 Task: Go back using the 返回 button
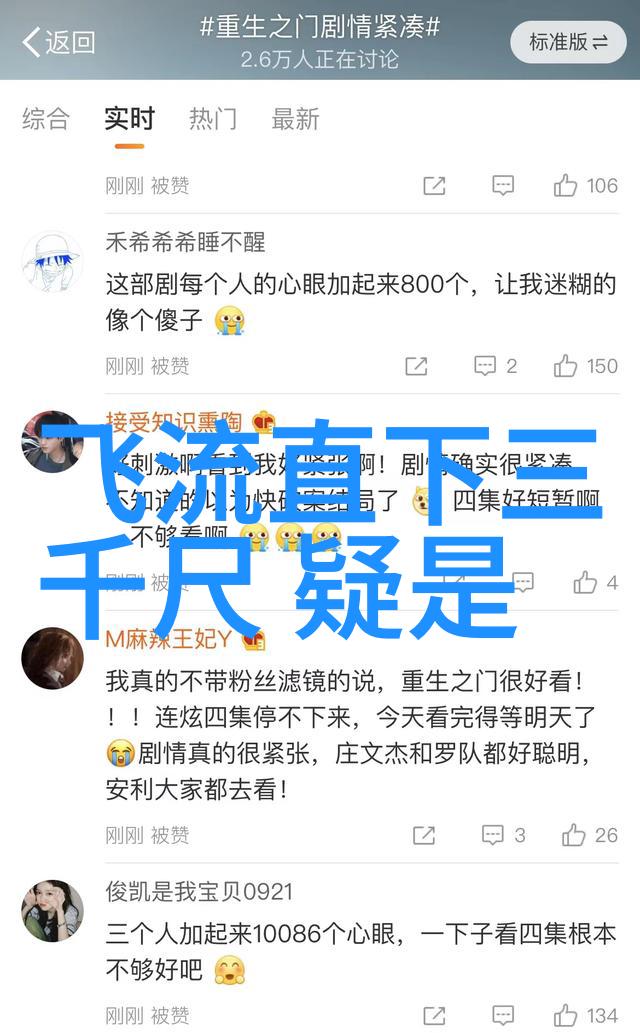coord(58,42)
